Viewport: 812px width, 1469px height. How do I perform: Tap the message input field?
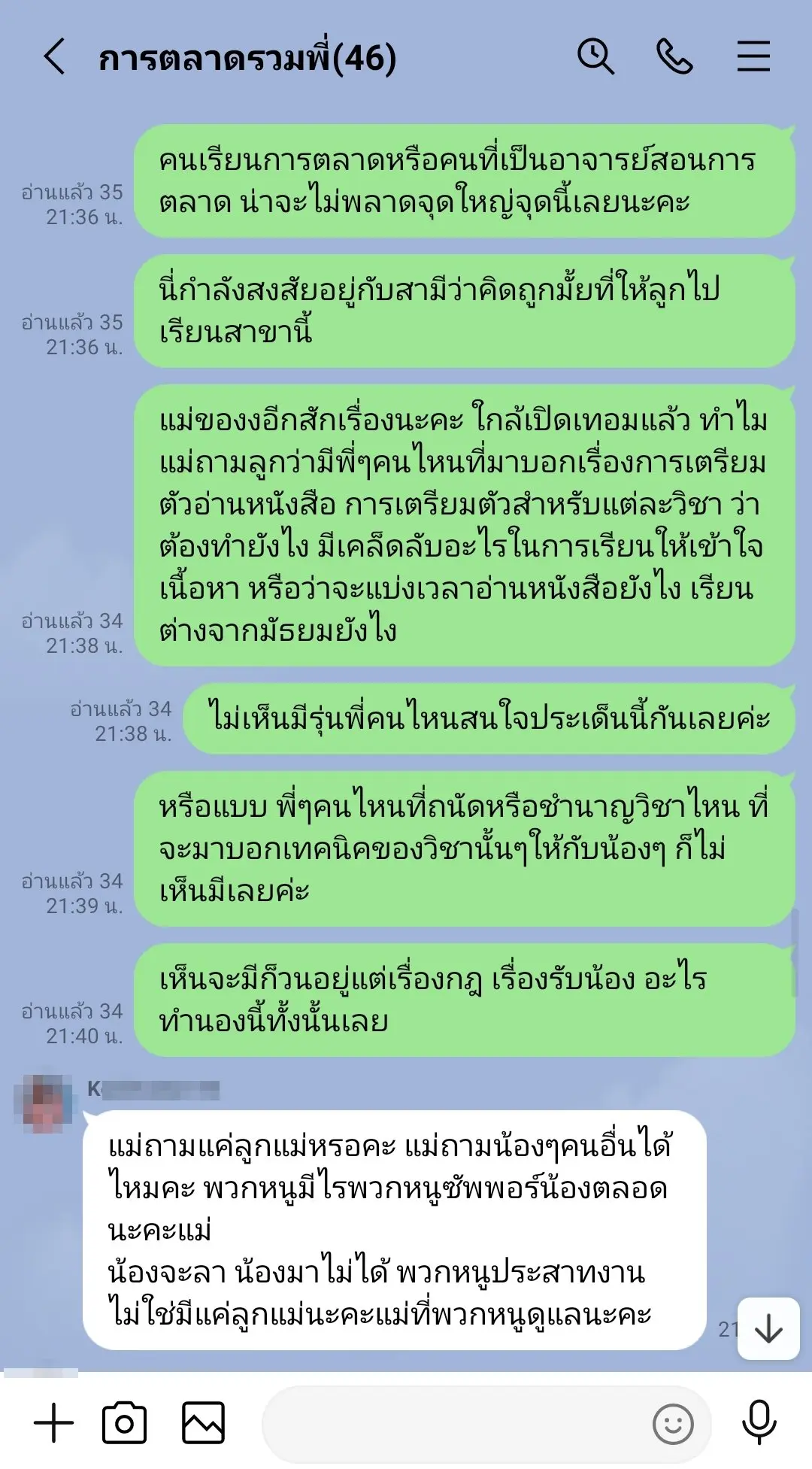[x=451, y=1423]
